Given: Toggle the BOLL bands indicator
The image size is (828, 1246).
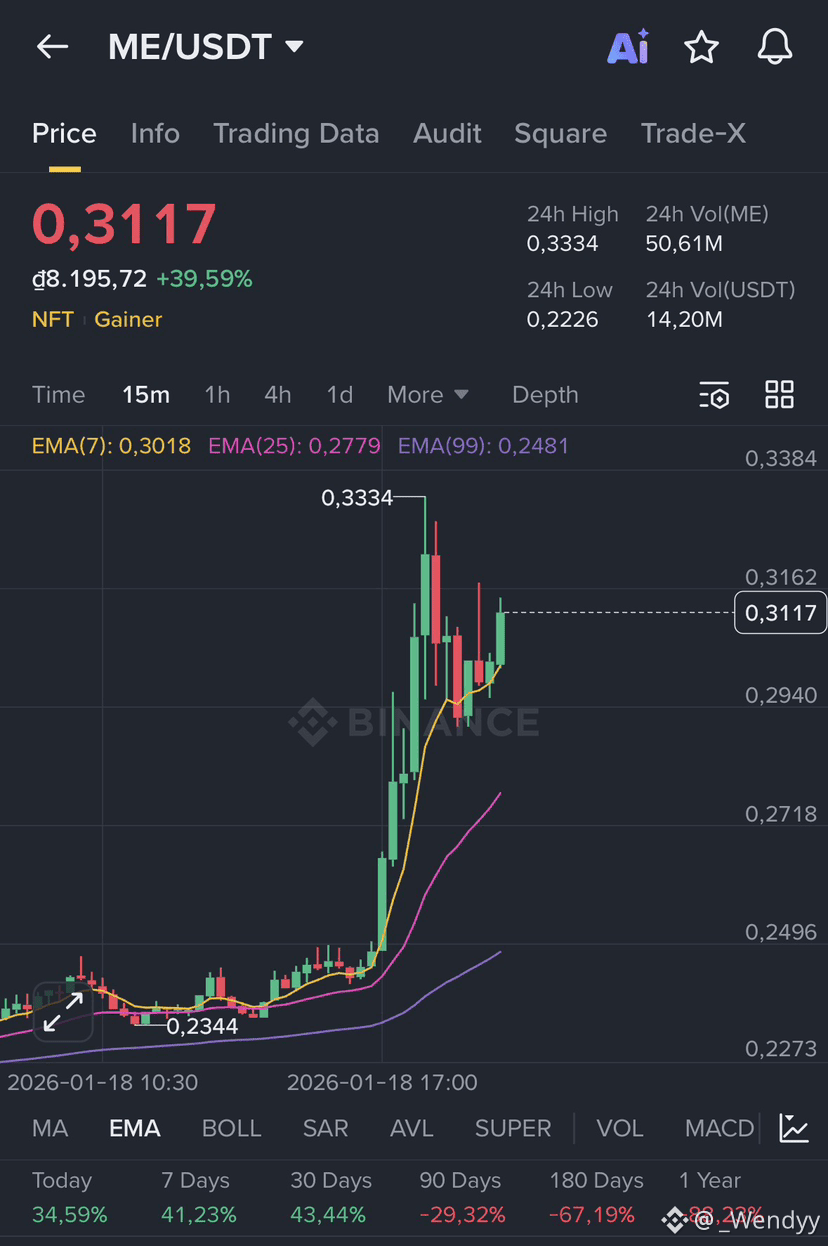Looking at the screenshot, I should (x=231, y=1128).
